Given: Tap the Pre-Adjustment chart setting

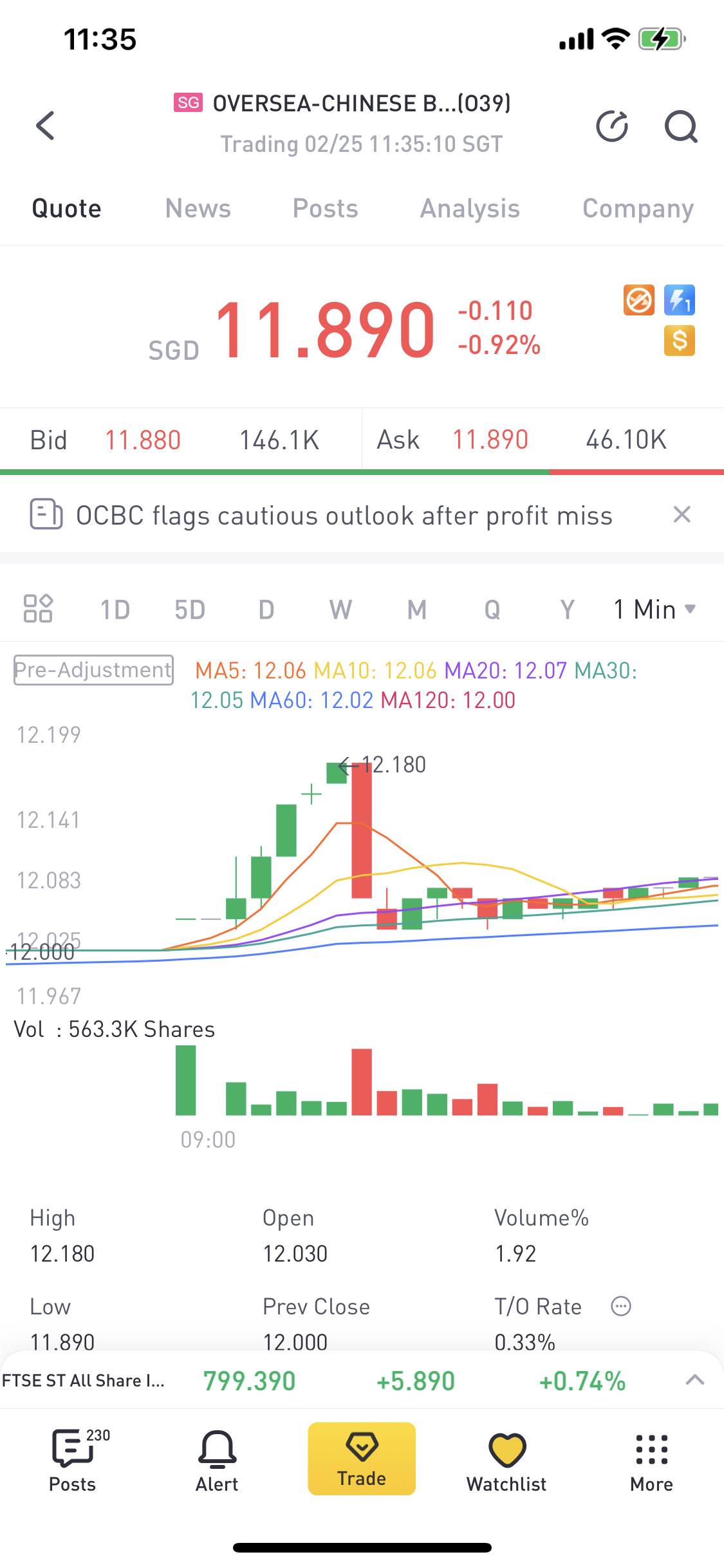Looking at the screenshot, I should tap(93, 670).
